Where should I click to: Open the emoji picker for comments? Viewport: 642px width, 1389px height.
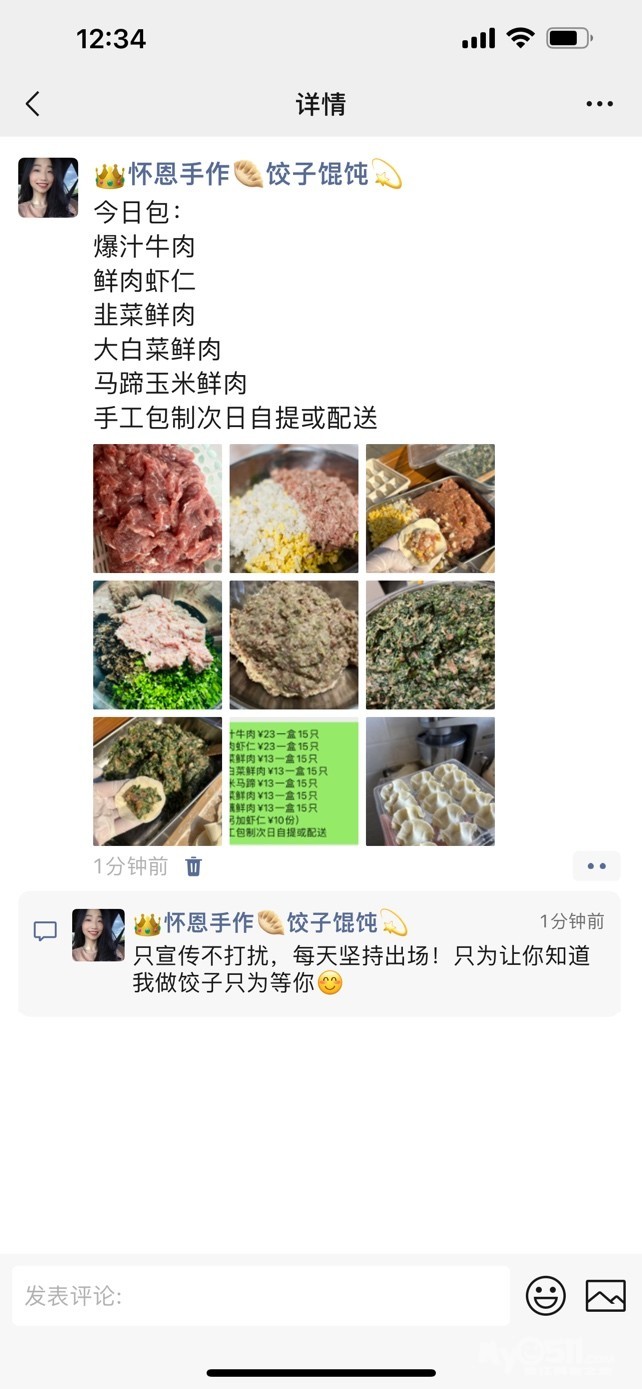pyautogui.click(x=546, y=1296)
